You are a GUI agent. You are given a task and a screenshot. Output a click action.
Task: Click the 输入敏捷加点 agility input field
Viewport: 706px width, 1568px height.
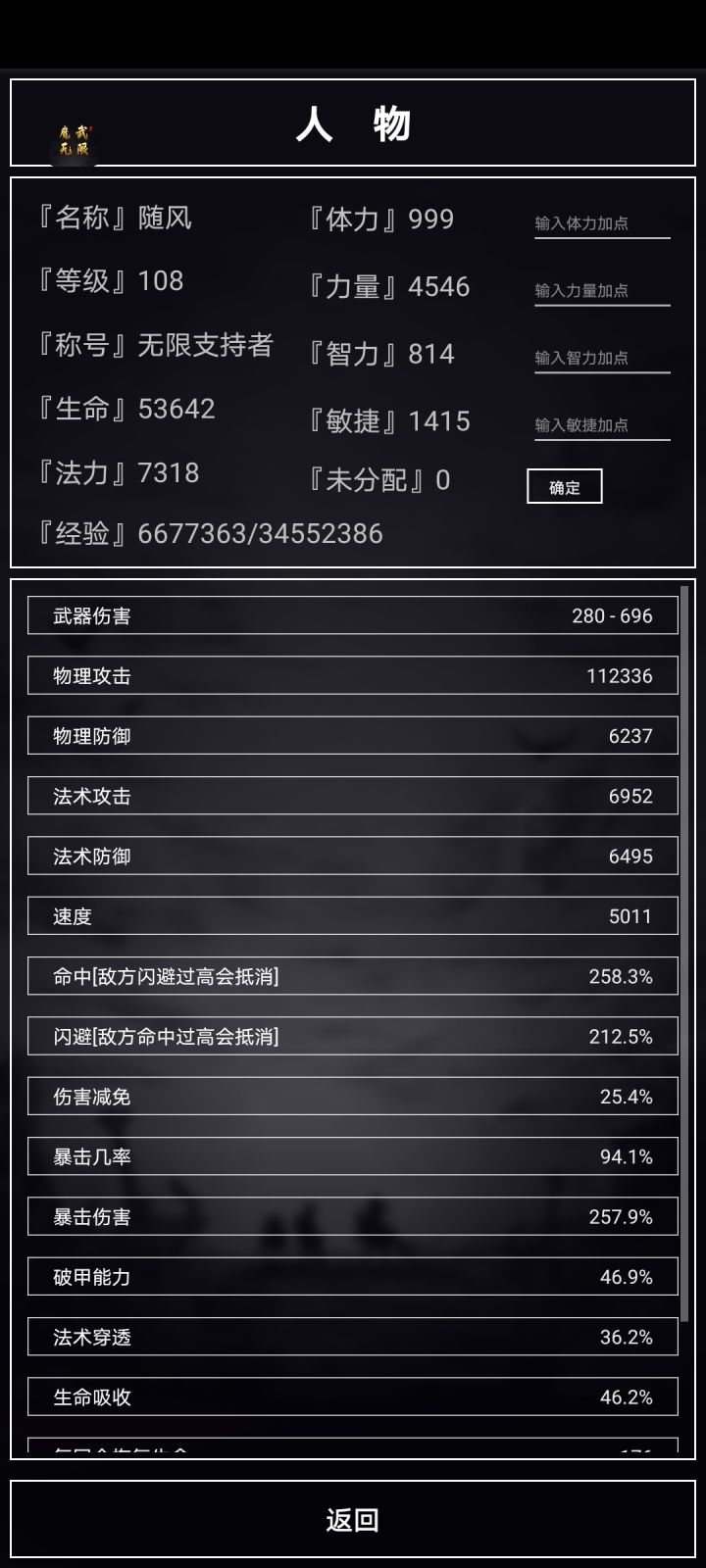601,424
